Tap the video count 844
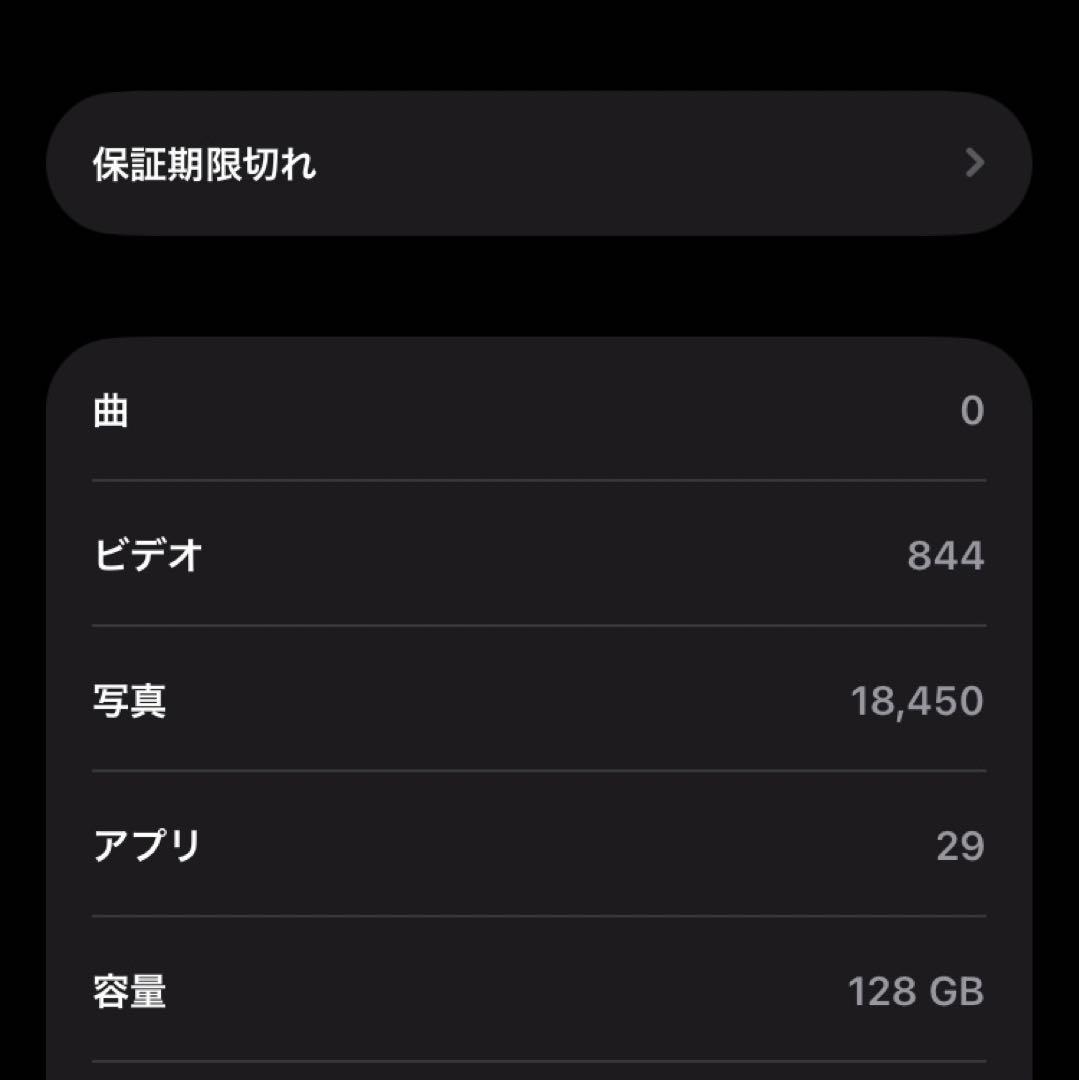Screen dimensions: 1079x1080 (944, 556)
